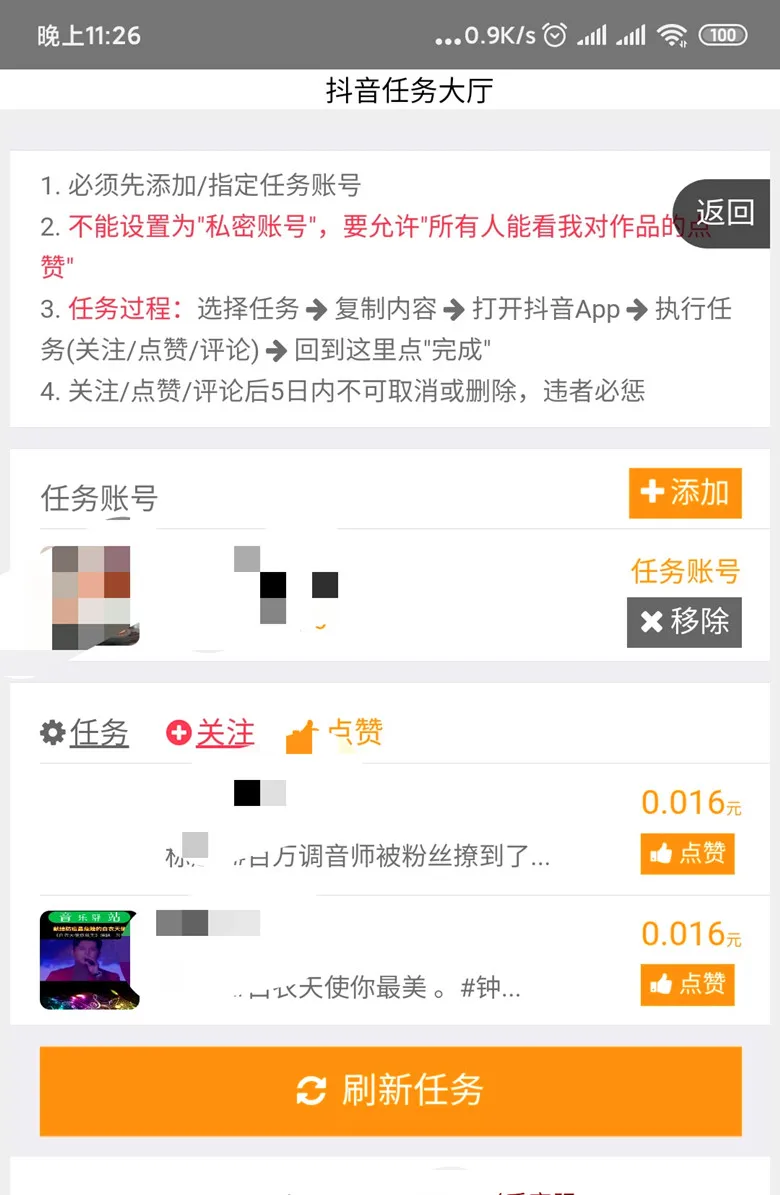
Task: Click the task account avatar image
Action: [89, 597]
